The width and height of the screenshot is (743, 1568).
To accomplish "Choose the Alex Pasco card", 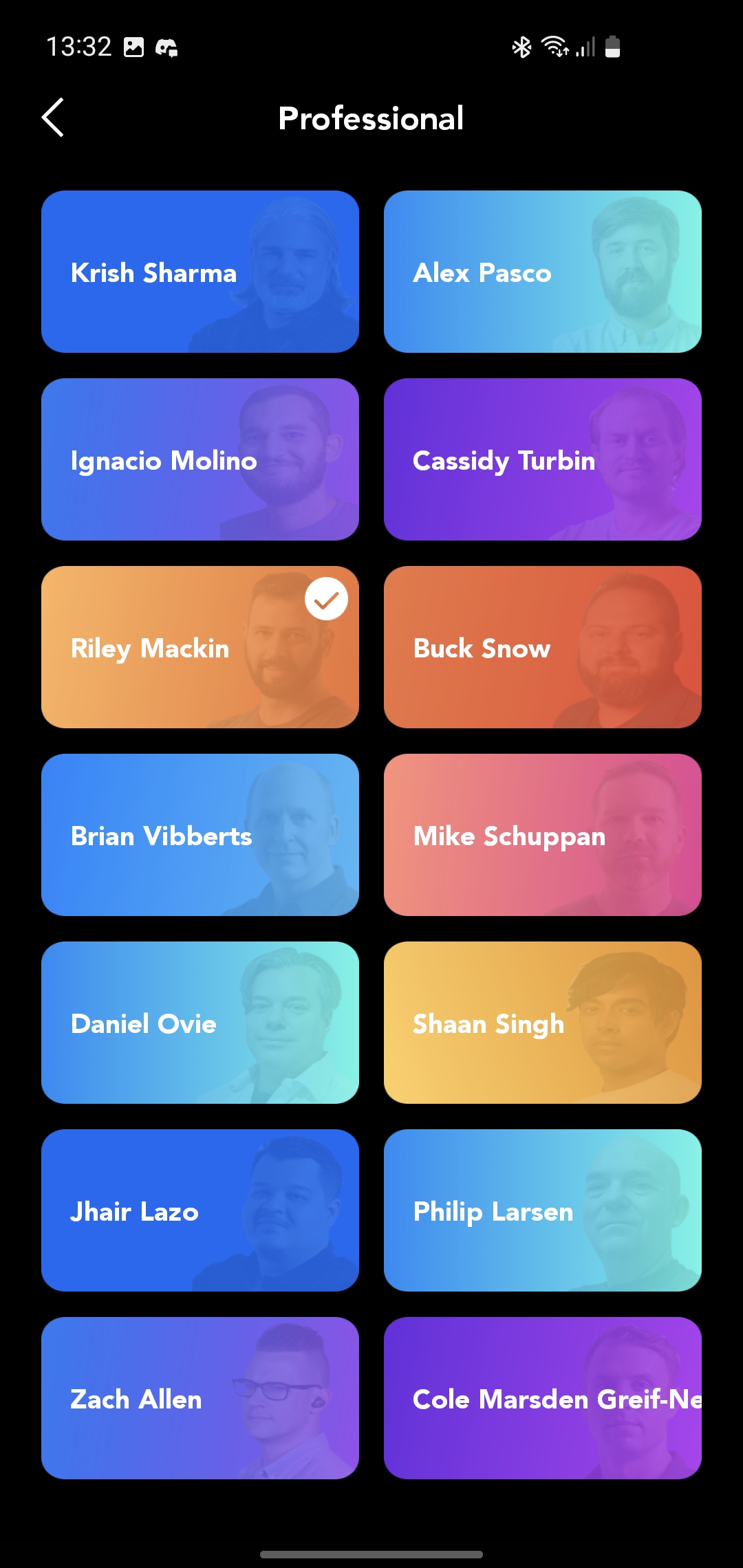I will point(543,272).
